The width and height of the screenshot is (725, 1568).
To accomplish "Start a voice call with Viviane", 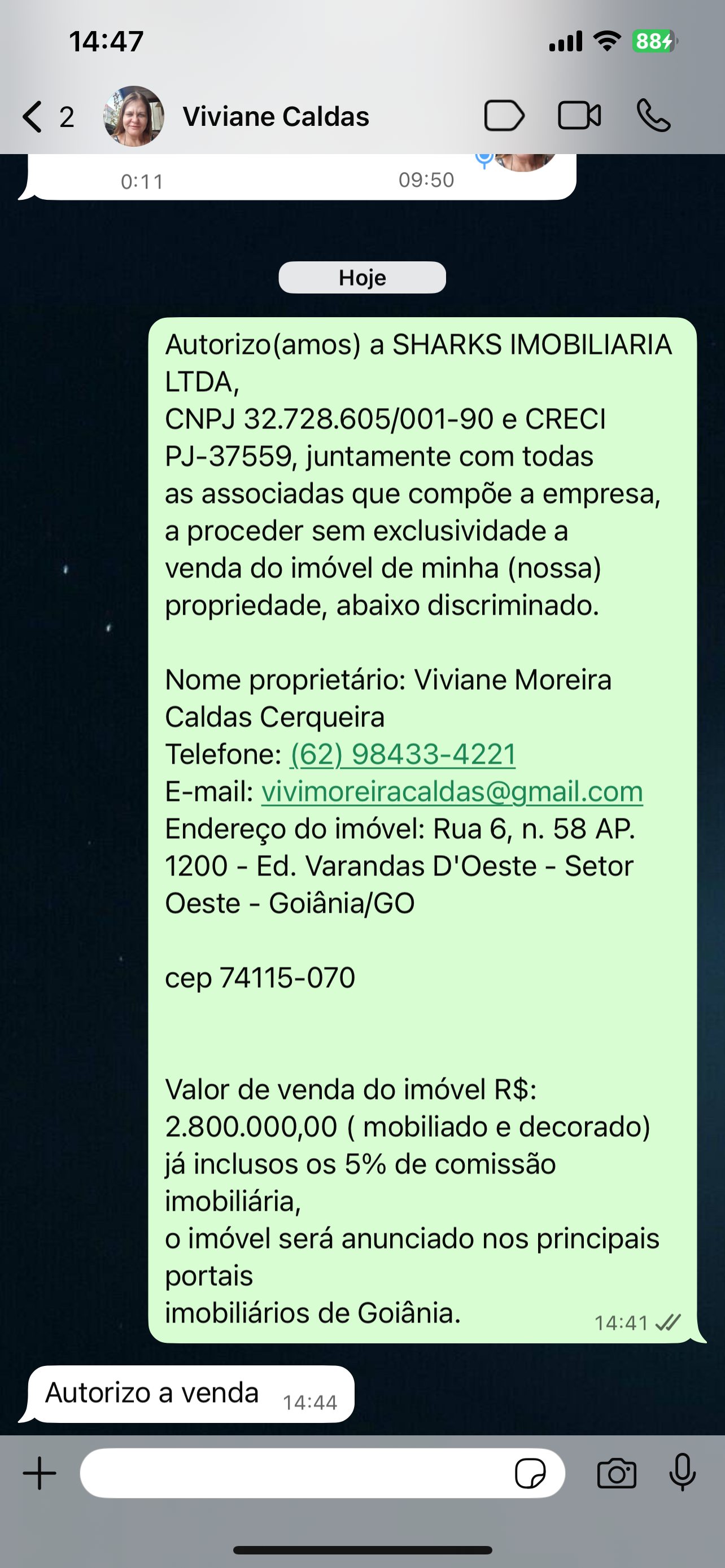I will coord(653,116).
